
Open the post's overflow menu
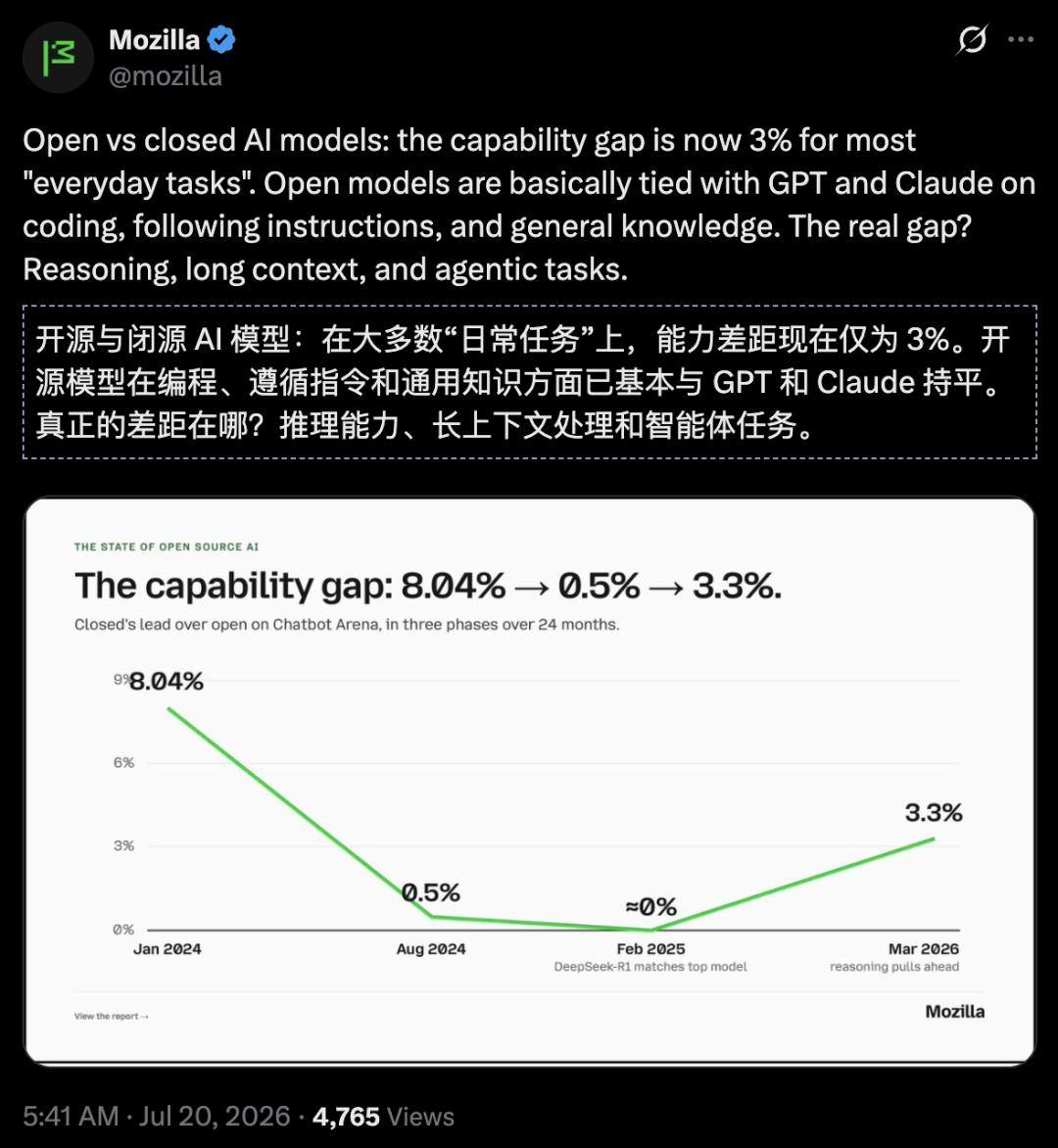click(x=1021, y=39)
